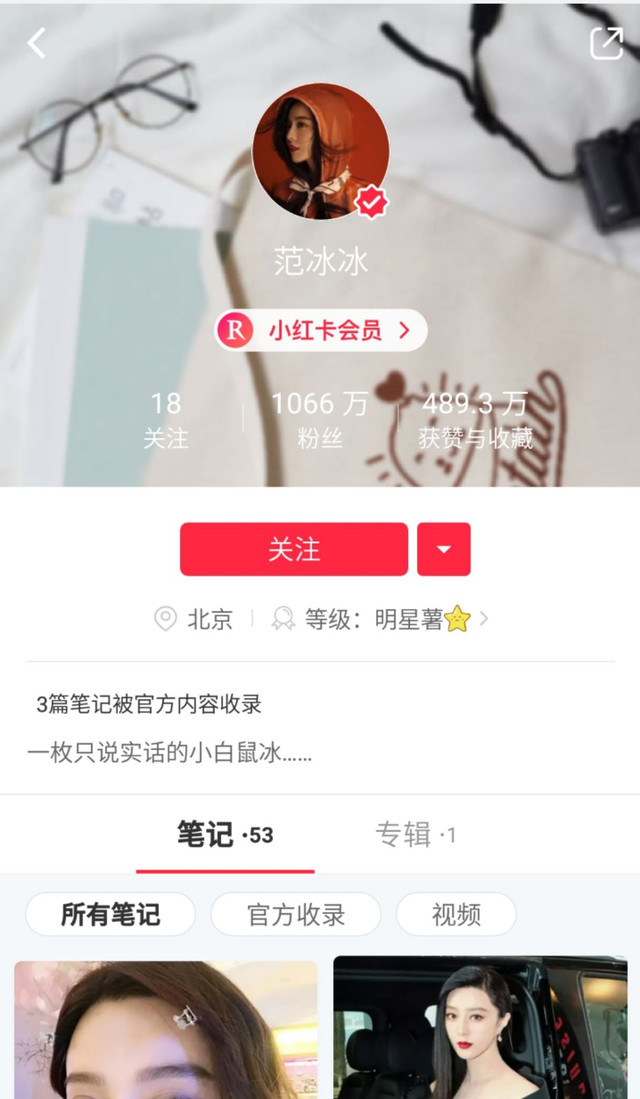Go back using the top-left arrow
This screenshot has height=1099, width=640.
[37, 43]
